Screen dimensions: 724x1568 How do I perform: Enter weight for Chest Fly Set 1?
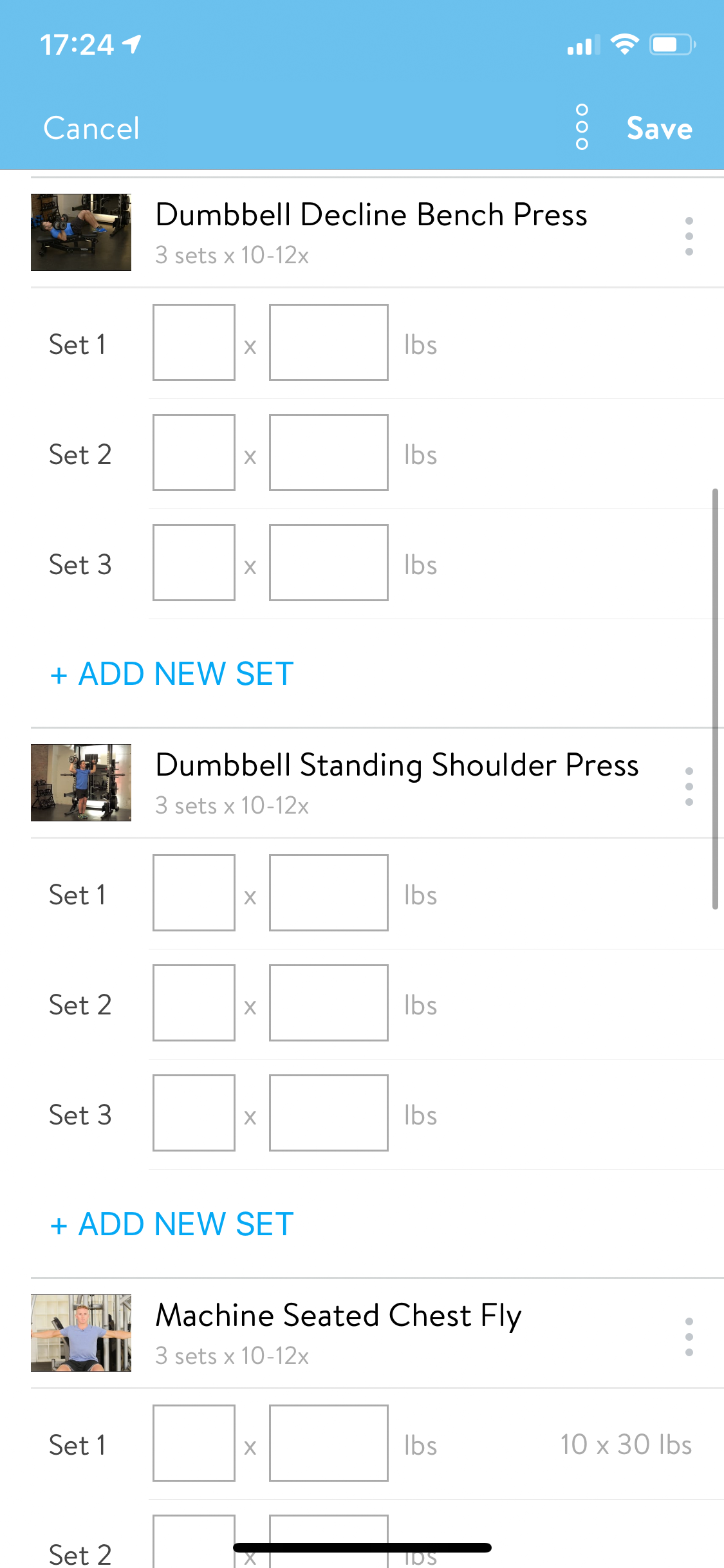tap(329, 1443)
